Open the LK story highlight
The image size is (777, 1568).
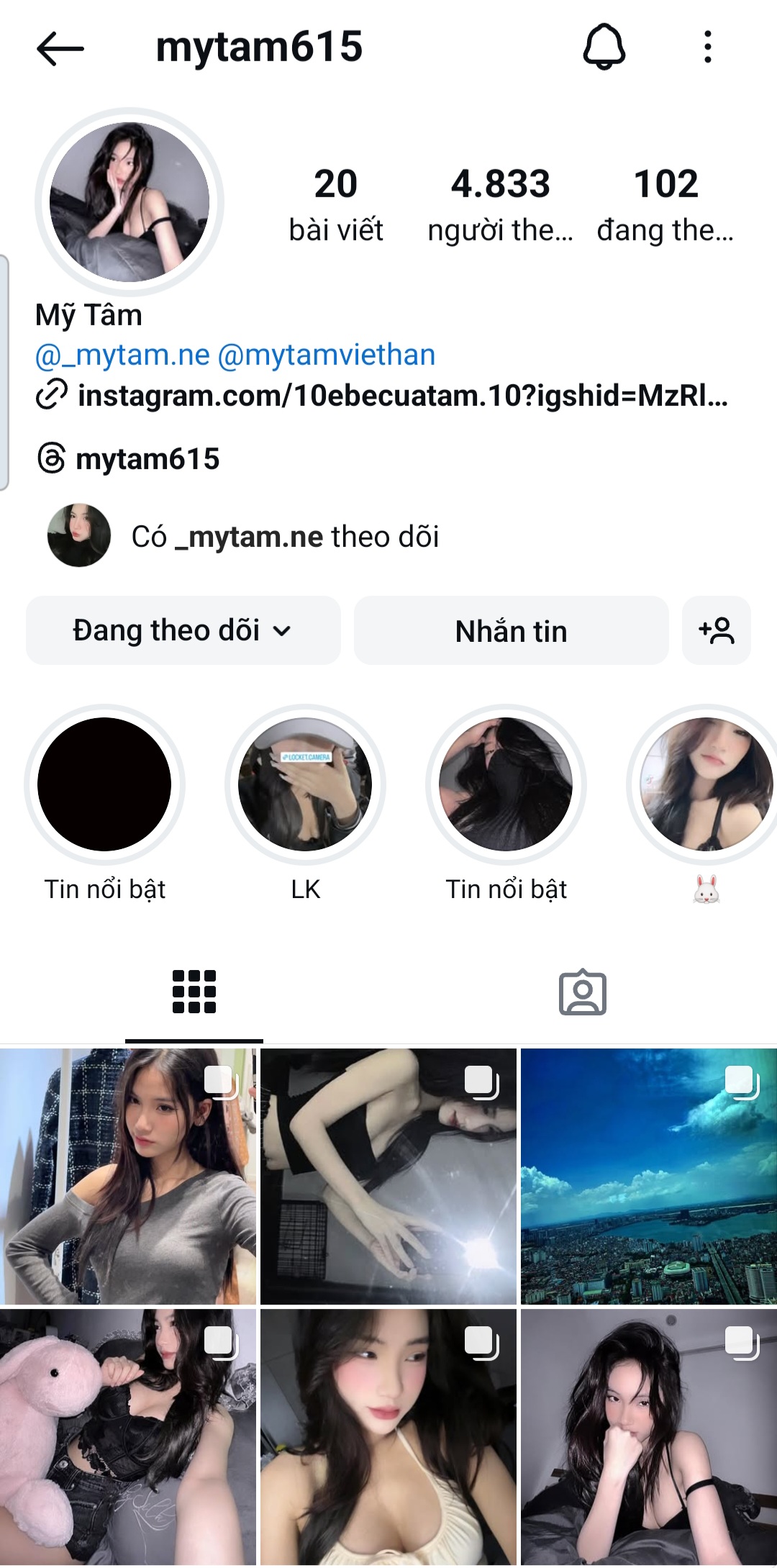[305, 784]
